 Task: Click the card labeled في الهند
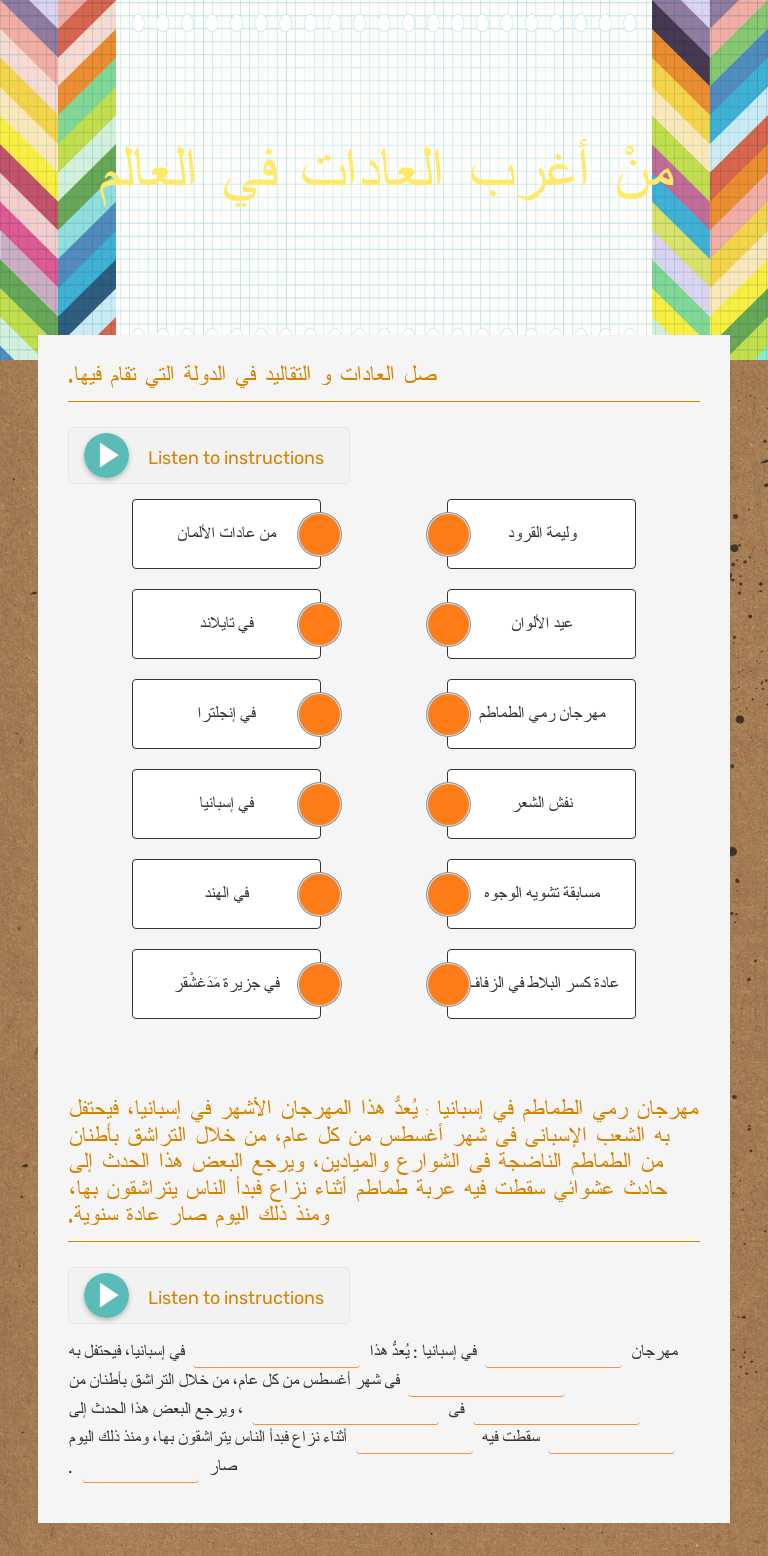(226, 894)
